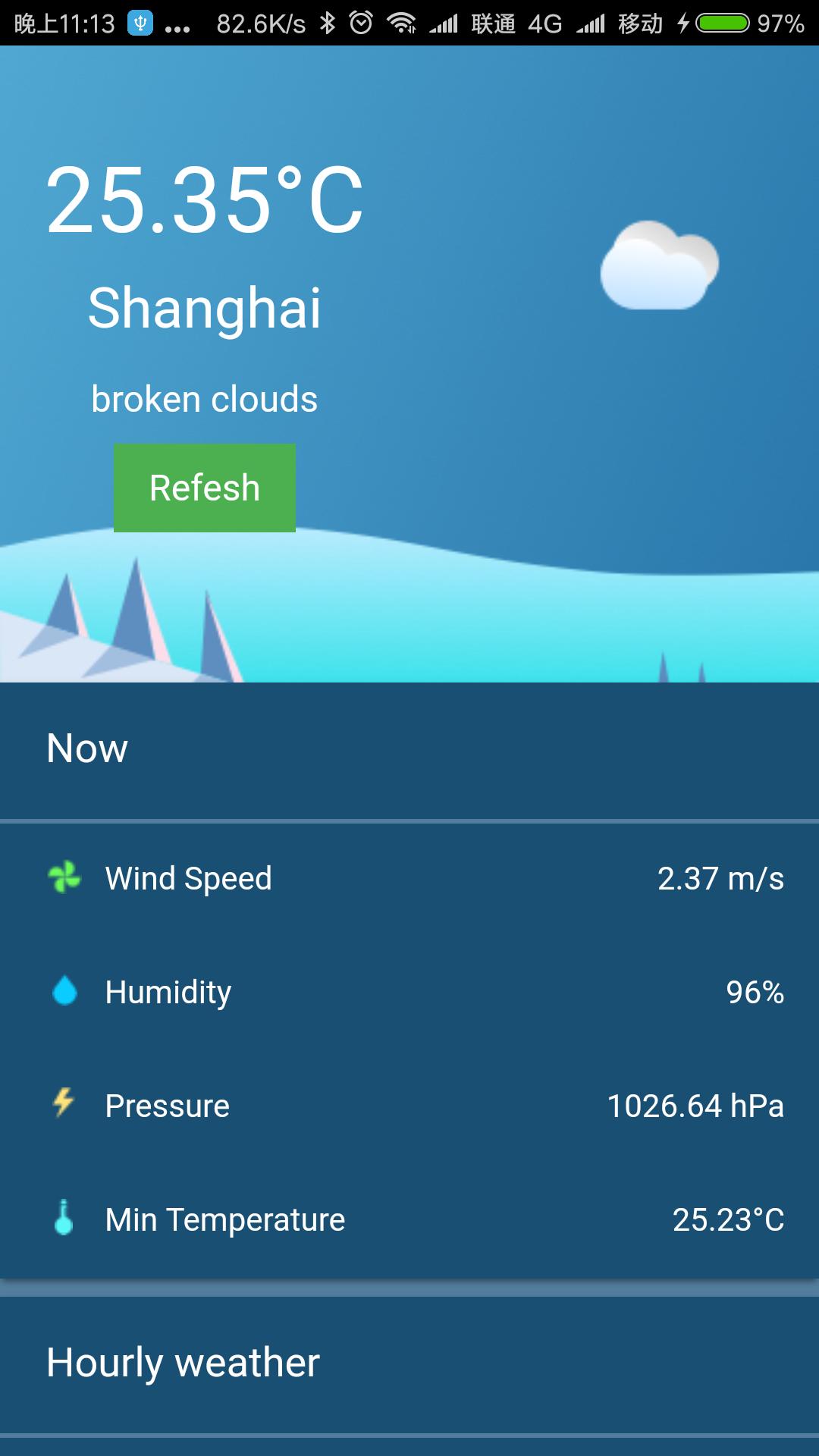The image size is (819, 1456).
Task: Tap the Min Temperature thermometer icon
Action: click(64, 1219)
